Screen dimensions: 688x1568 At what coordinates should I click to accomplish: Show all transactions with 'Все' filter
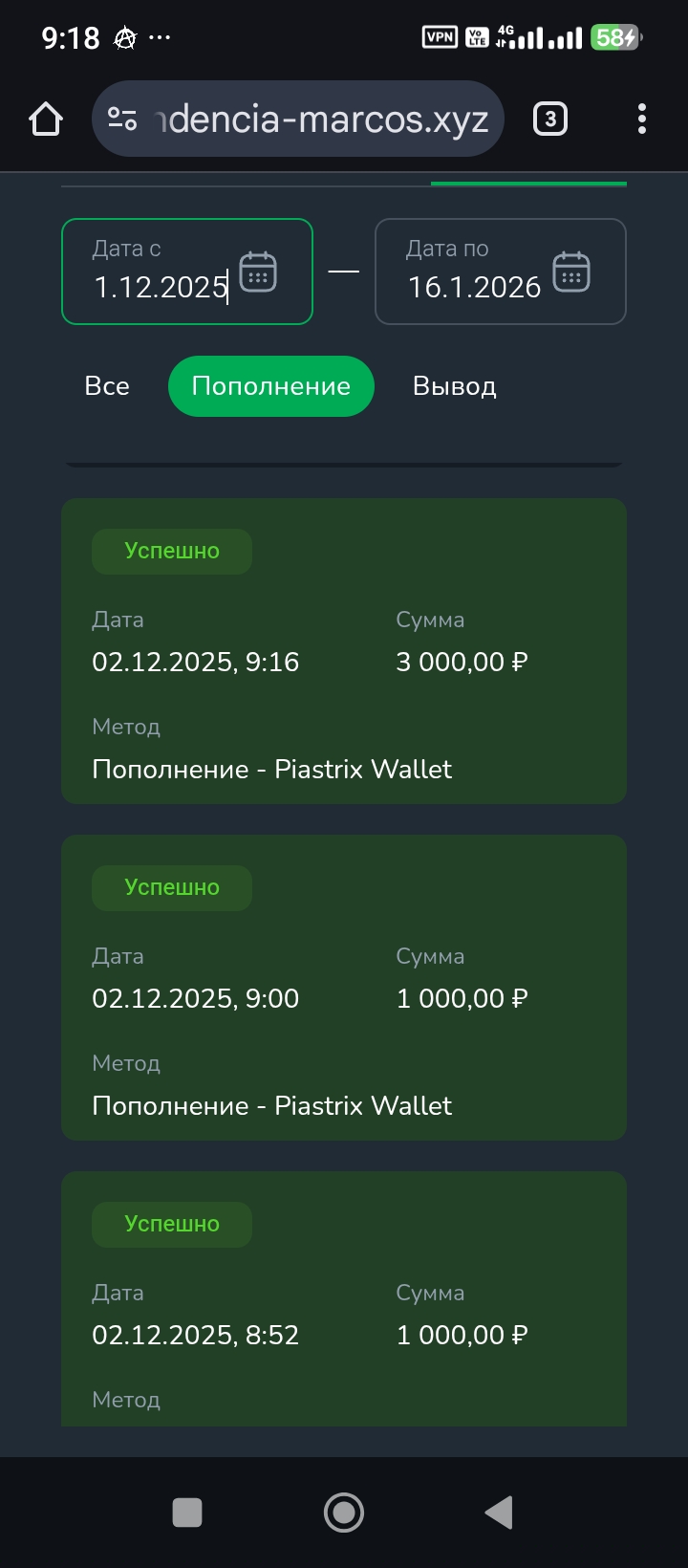107,386
